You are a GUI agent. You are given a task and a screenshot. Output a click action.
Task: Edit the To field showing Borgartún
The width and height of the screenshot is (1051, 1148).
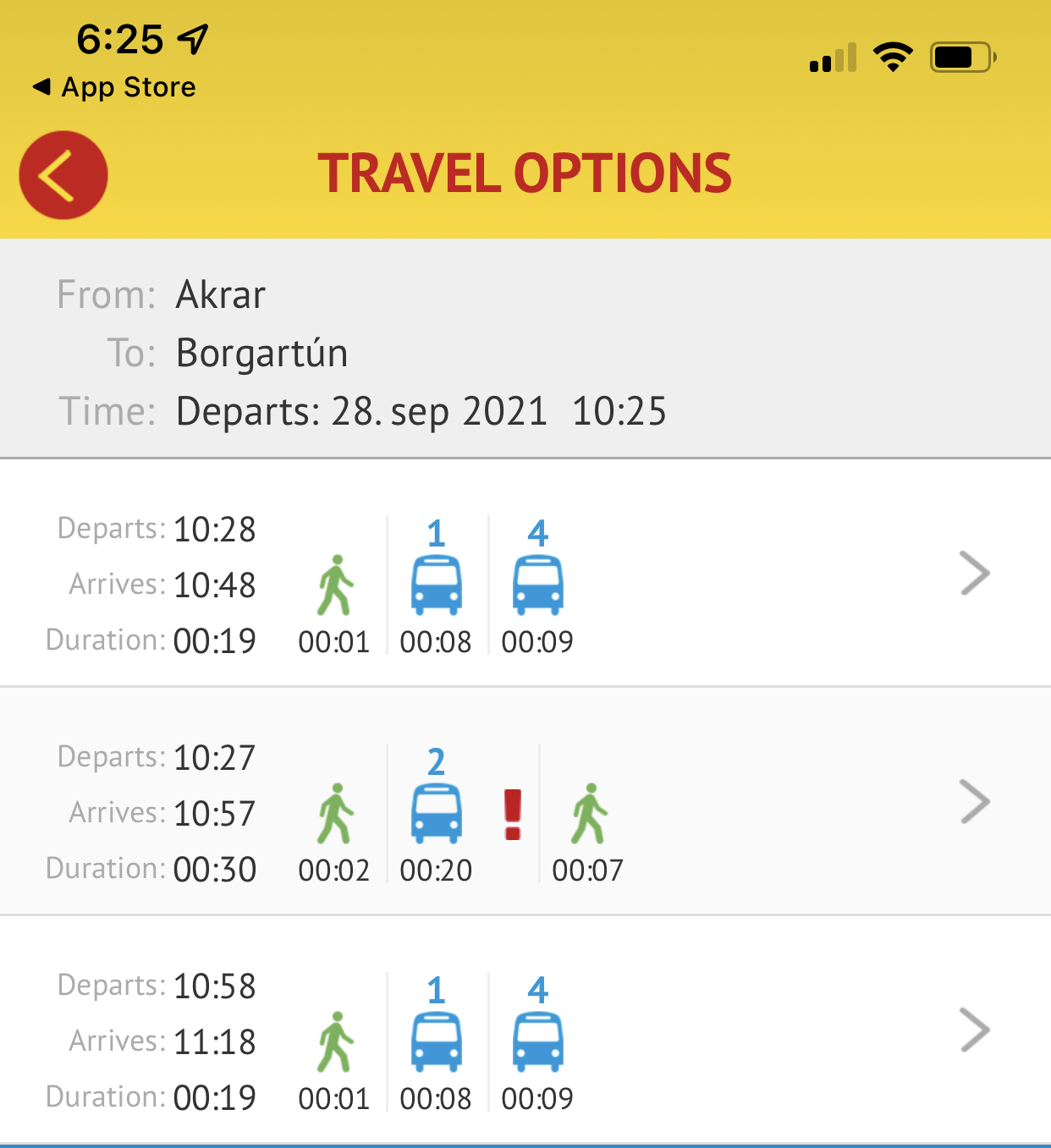(x=261, y=354)
